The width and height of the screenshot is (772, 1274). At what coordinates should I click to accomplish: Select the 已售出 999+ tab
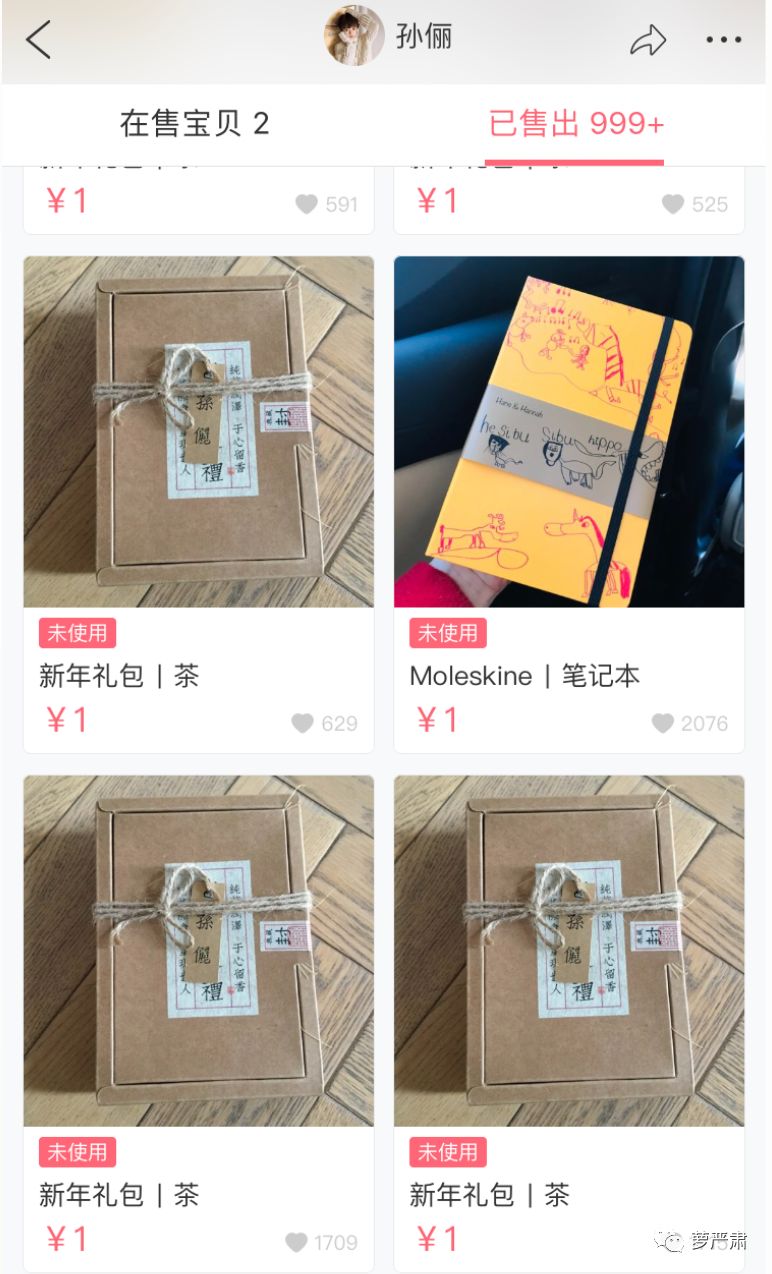575,124
